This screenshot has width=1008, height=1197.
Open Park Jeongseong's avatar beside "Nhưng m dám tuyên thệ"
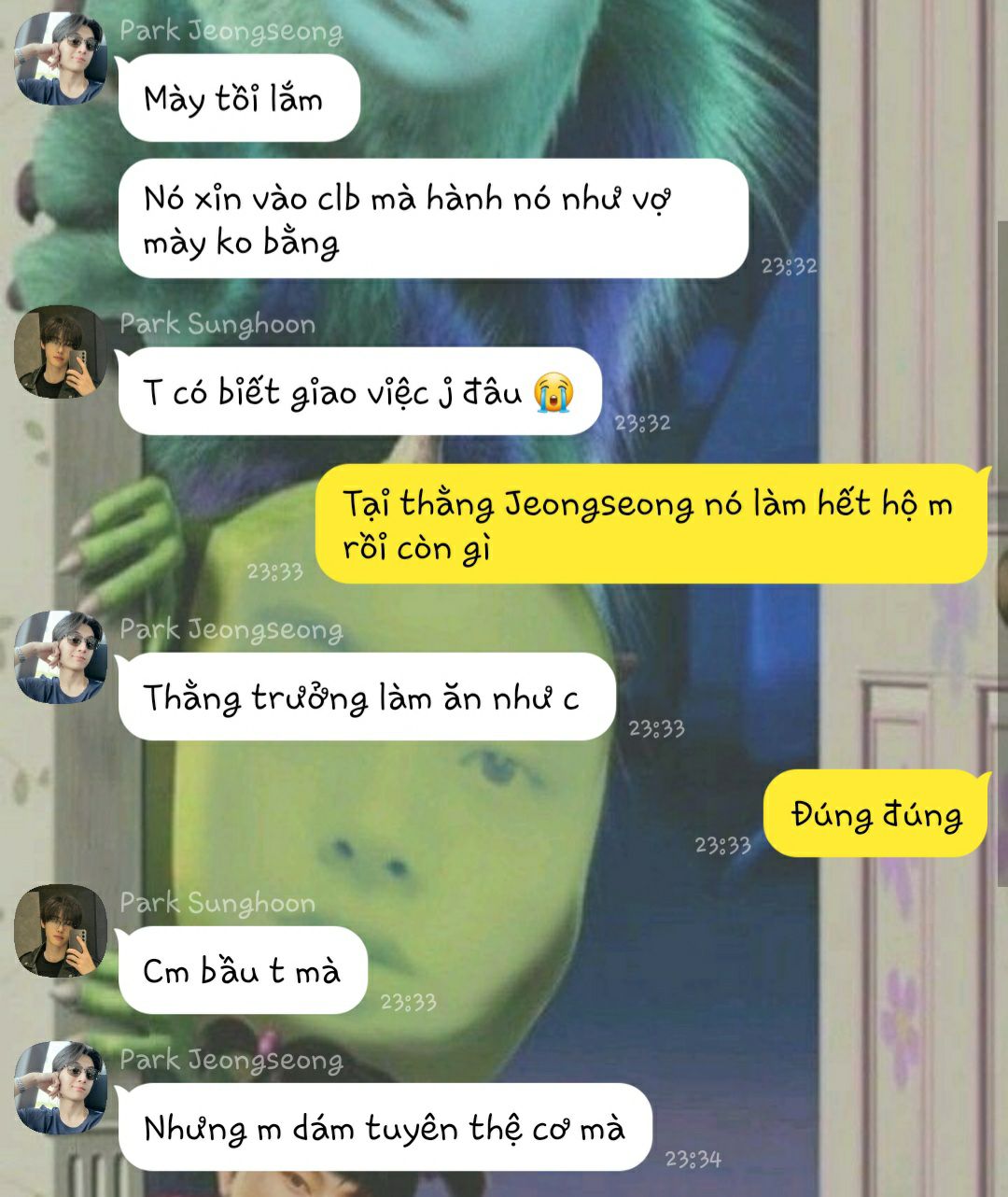[61, 1088]
